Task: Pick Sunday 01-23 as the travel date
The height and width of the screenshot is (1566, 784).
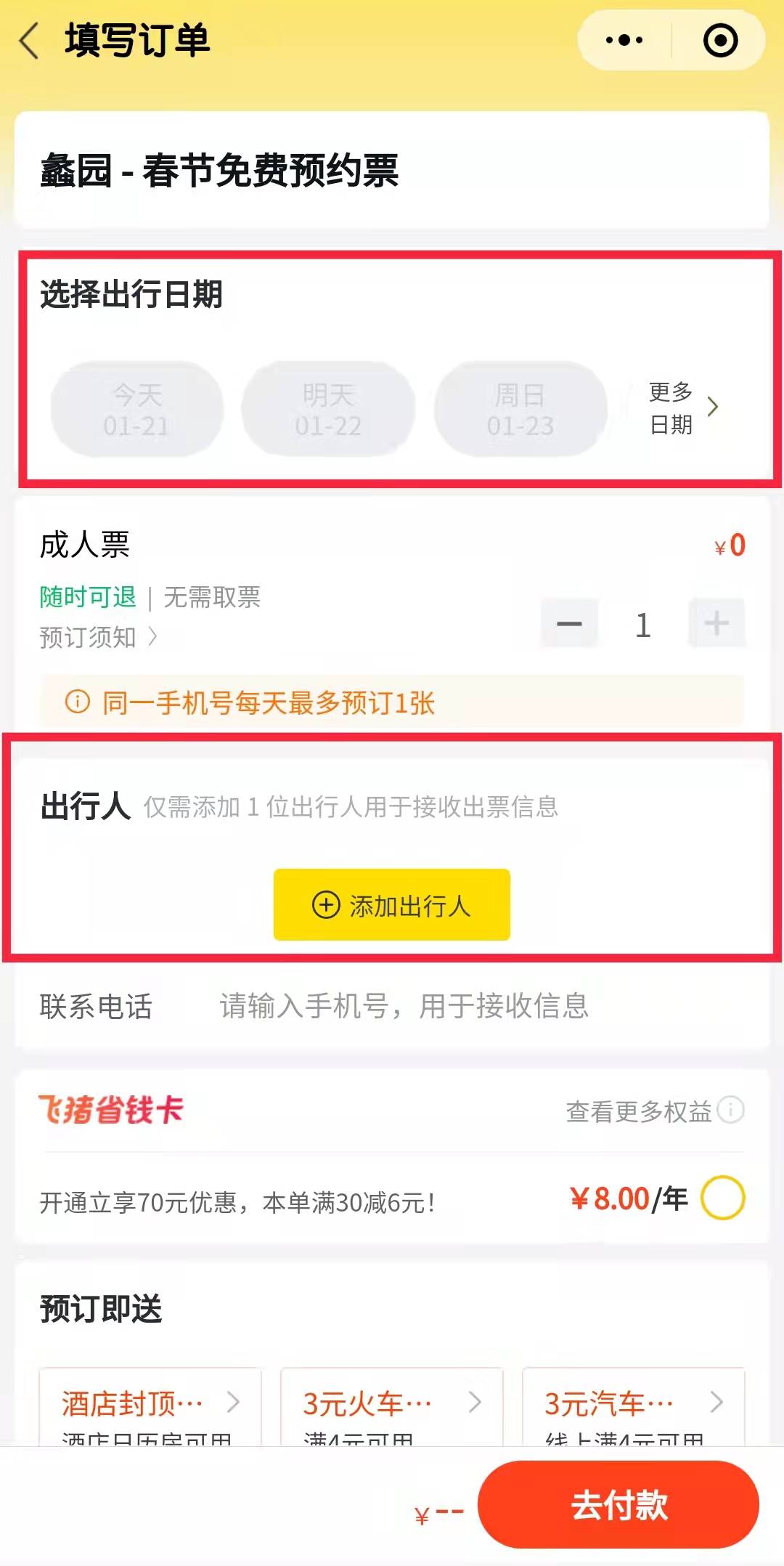Action: 520,410
